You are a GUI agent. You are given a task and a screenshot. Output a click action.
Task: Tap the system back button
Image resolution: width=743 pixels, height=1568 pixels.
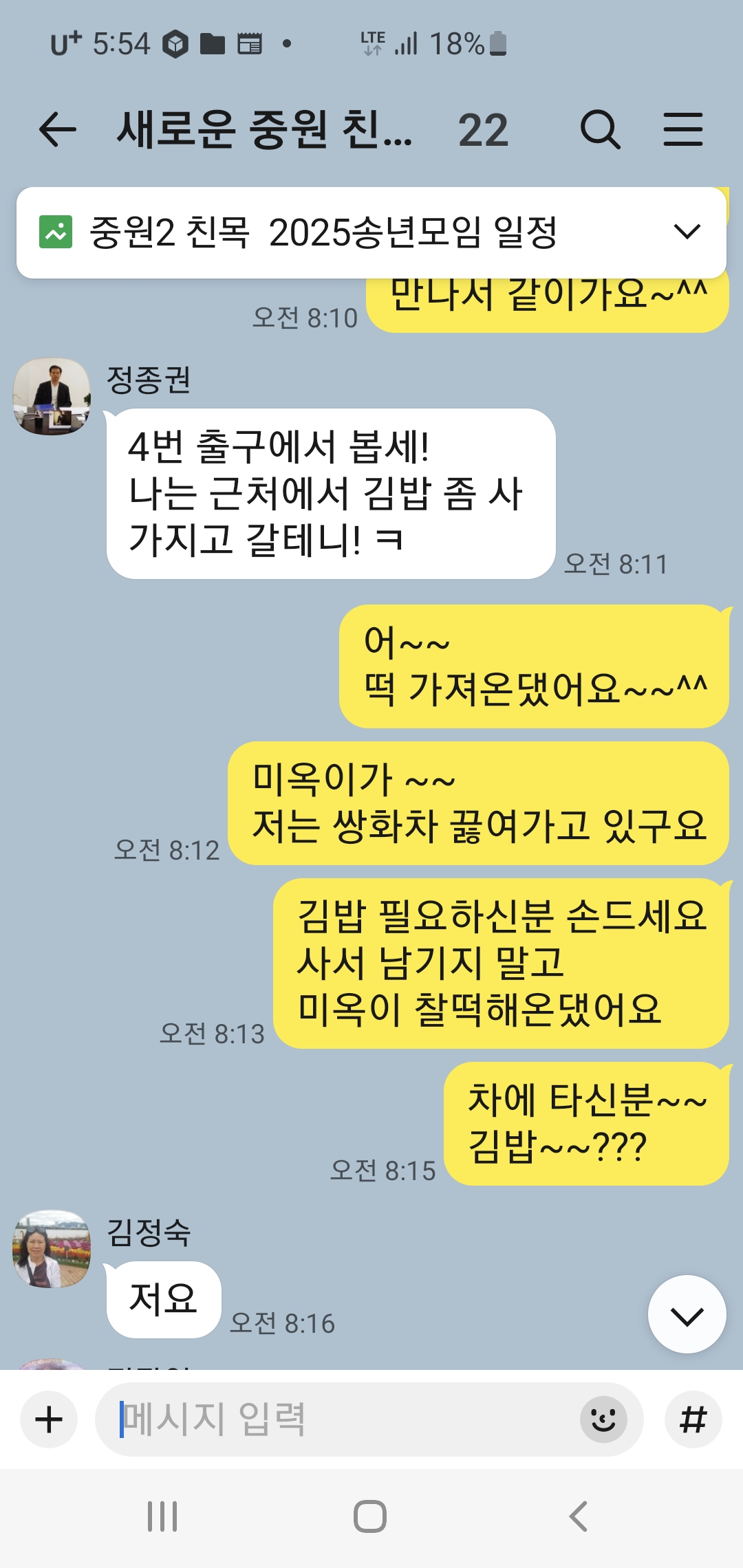[578, 1516]
